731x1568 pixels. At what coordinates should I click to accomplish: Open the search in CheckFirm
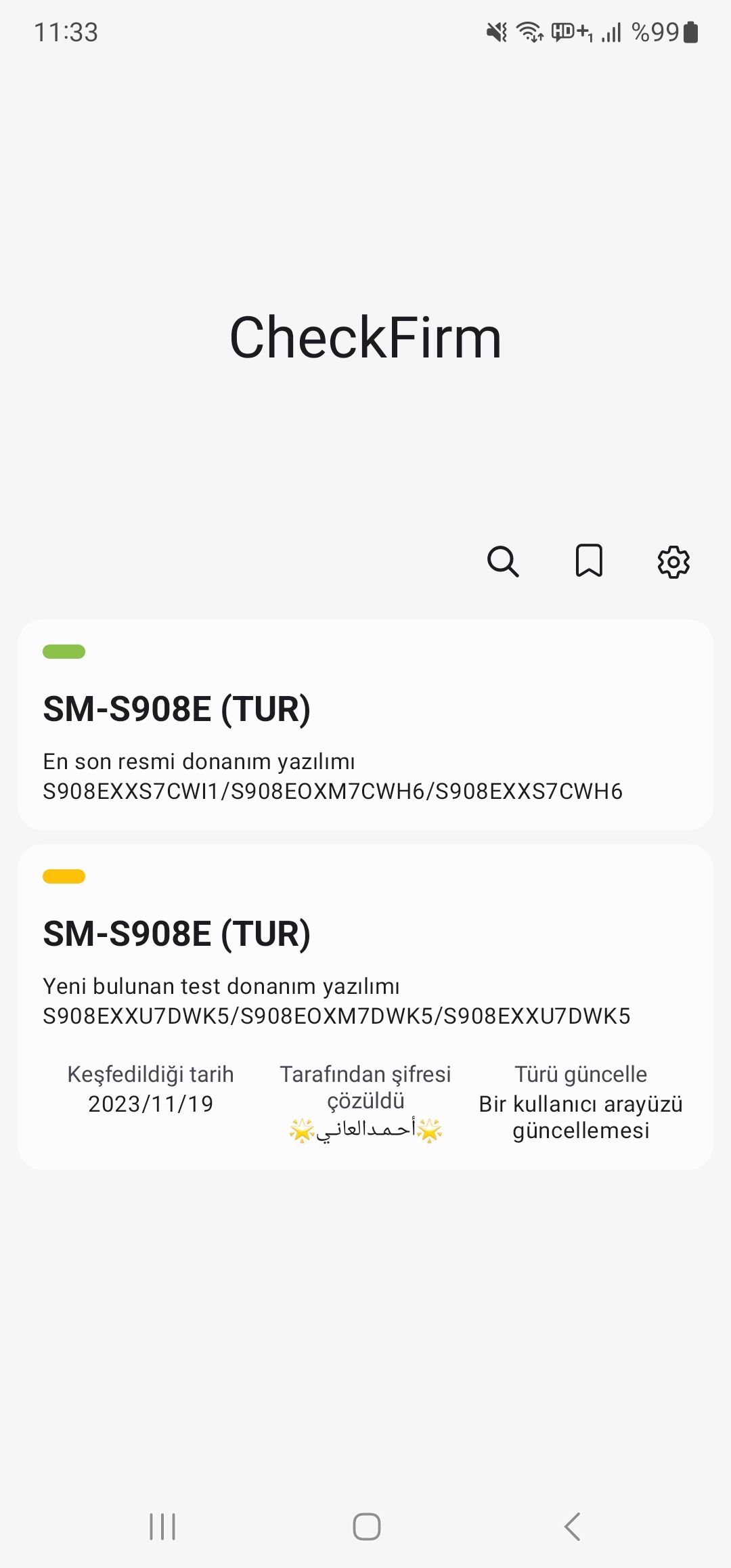[504, 562]
